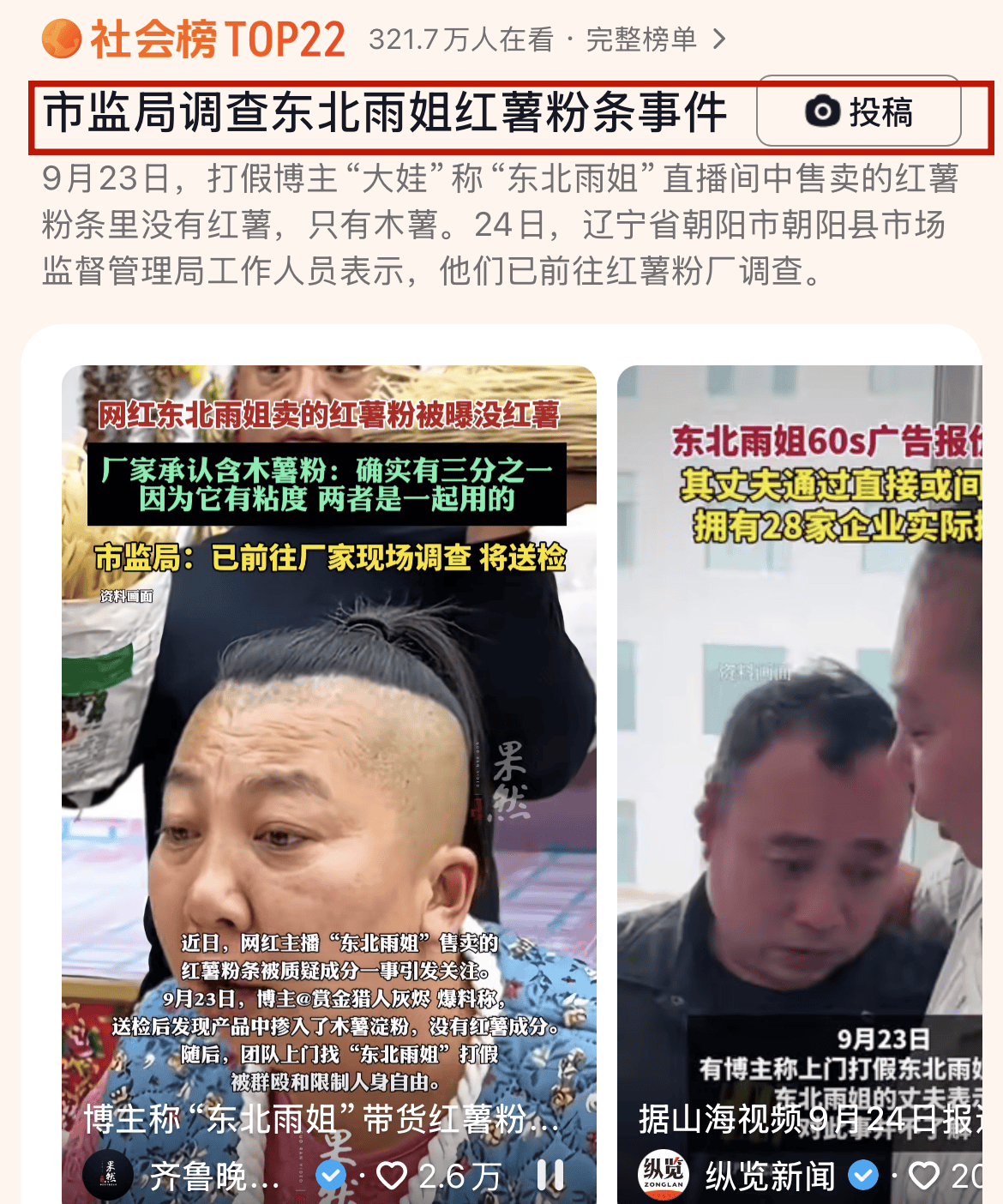Open the 纵览新闻 account profile
The height and width of the screenshot is (1204, 1003).
tap(769, 1177)
